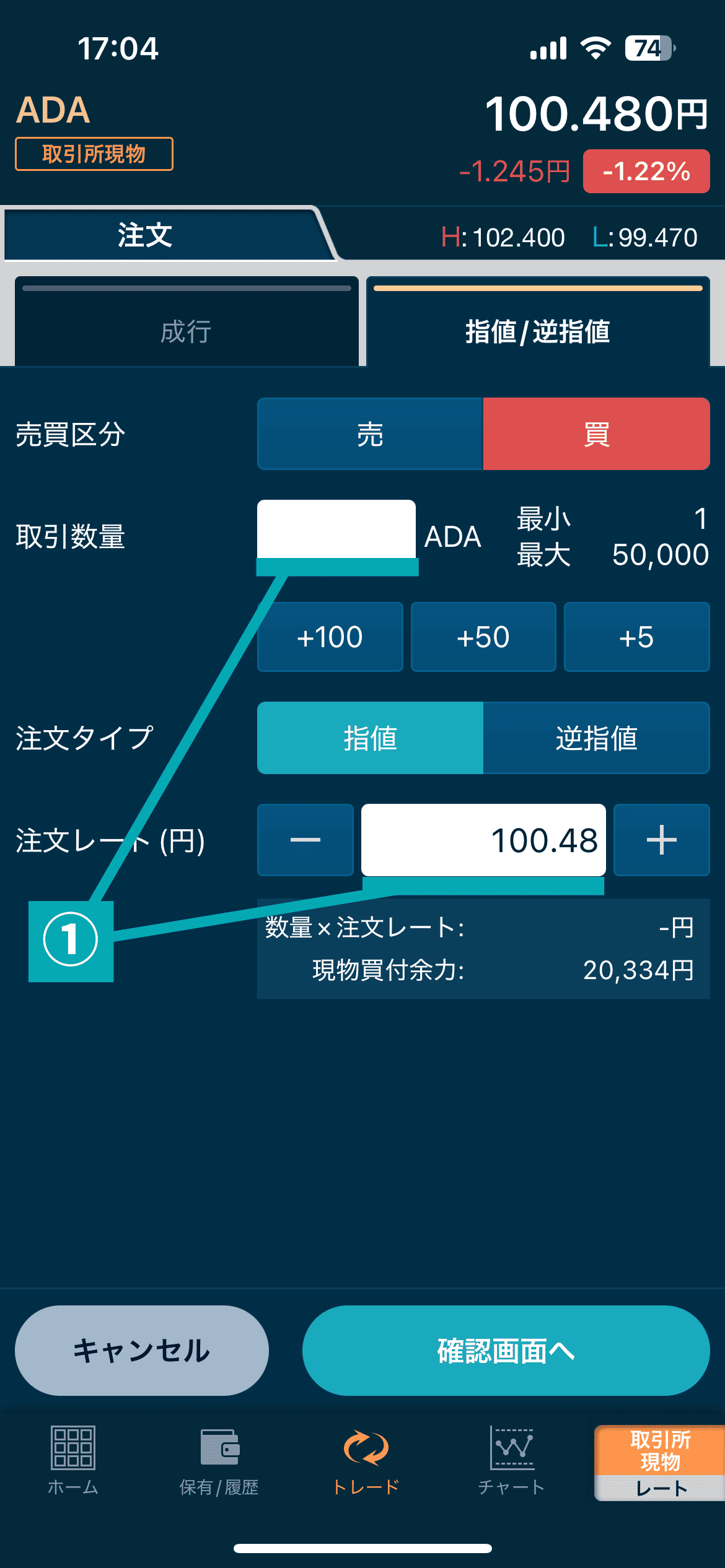Add +5 to the trade quantity

click(636, 637)
